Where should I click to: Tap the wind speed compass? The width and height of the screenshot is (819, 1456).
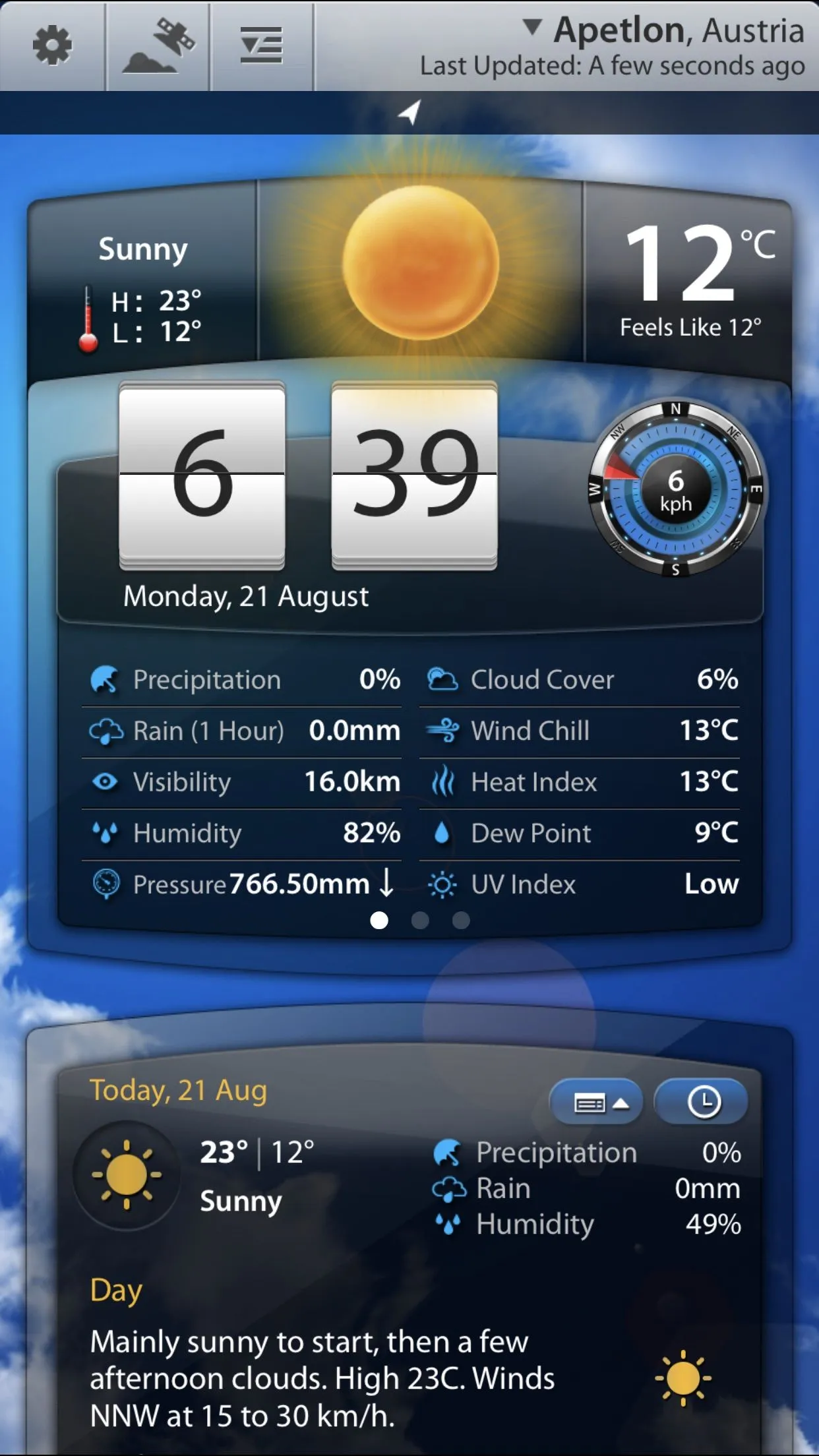click(x=676, y=489)
